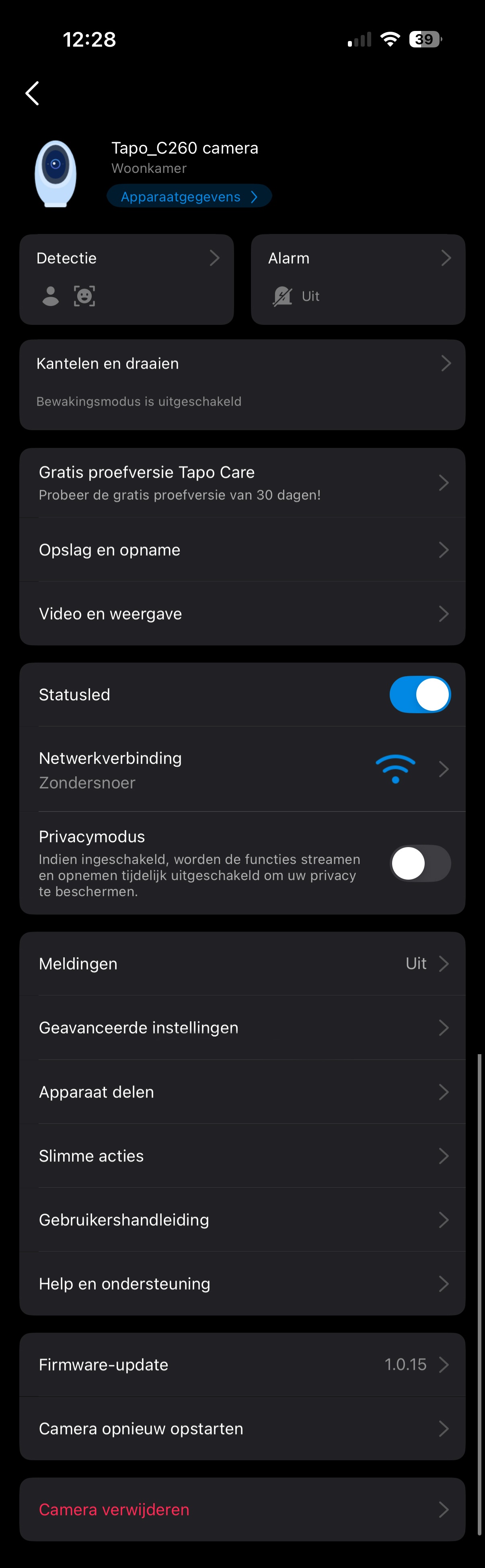The height and width of the screenshot is (1568, 485).
Task: Open the Gebruikershandleiding
Action: tap(242, 1220)
